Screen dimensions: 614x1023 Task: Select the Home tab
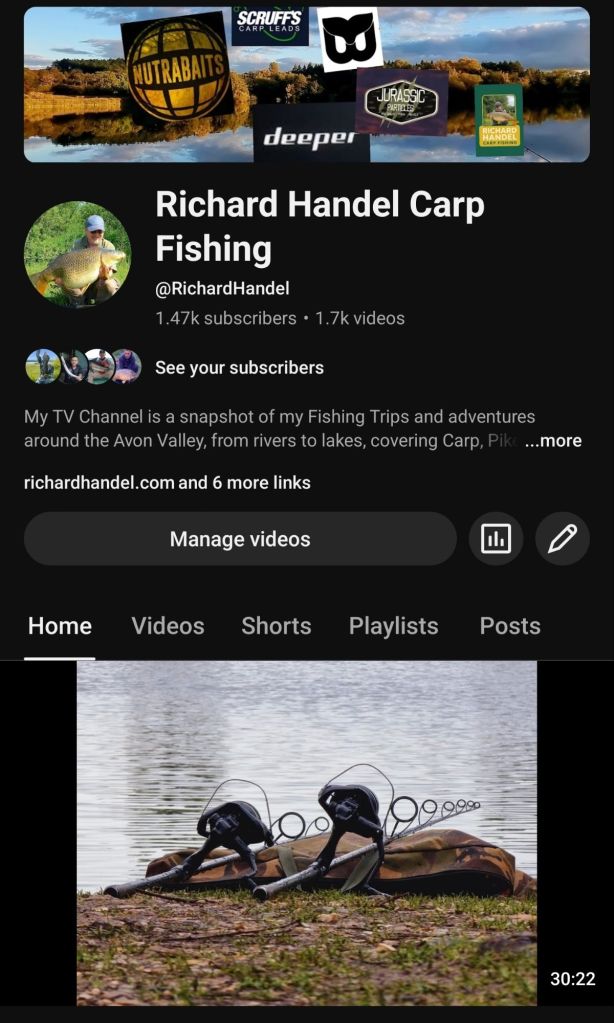tap(60, 626)
